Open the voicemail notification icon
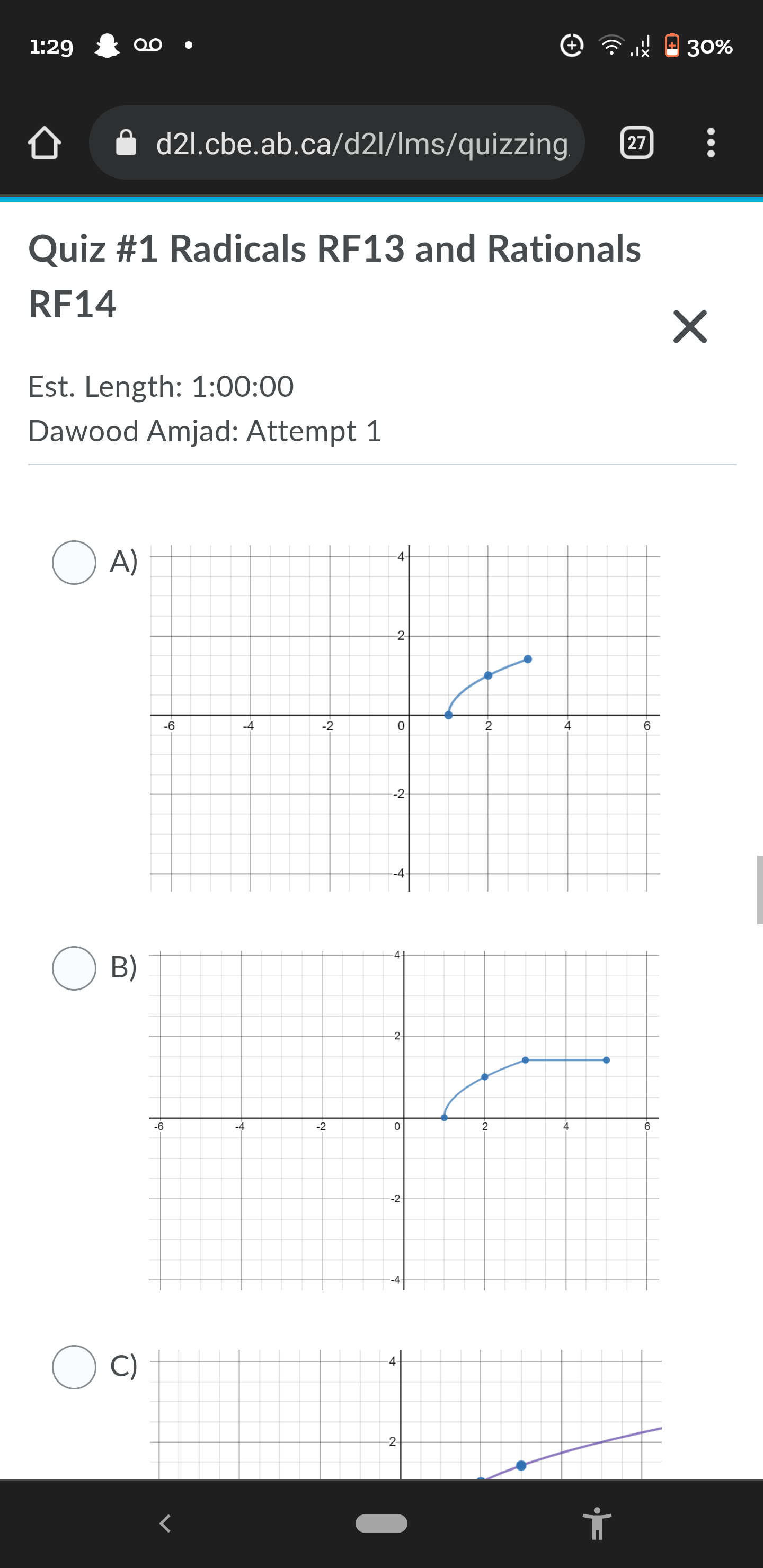The height and width of the screenshot is (1568, 763). (x=147, y=44)
